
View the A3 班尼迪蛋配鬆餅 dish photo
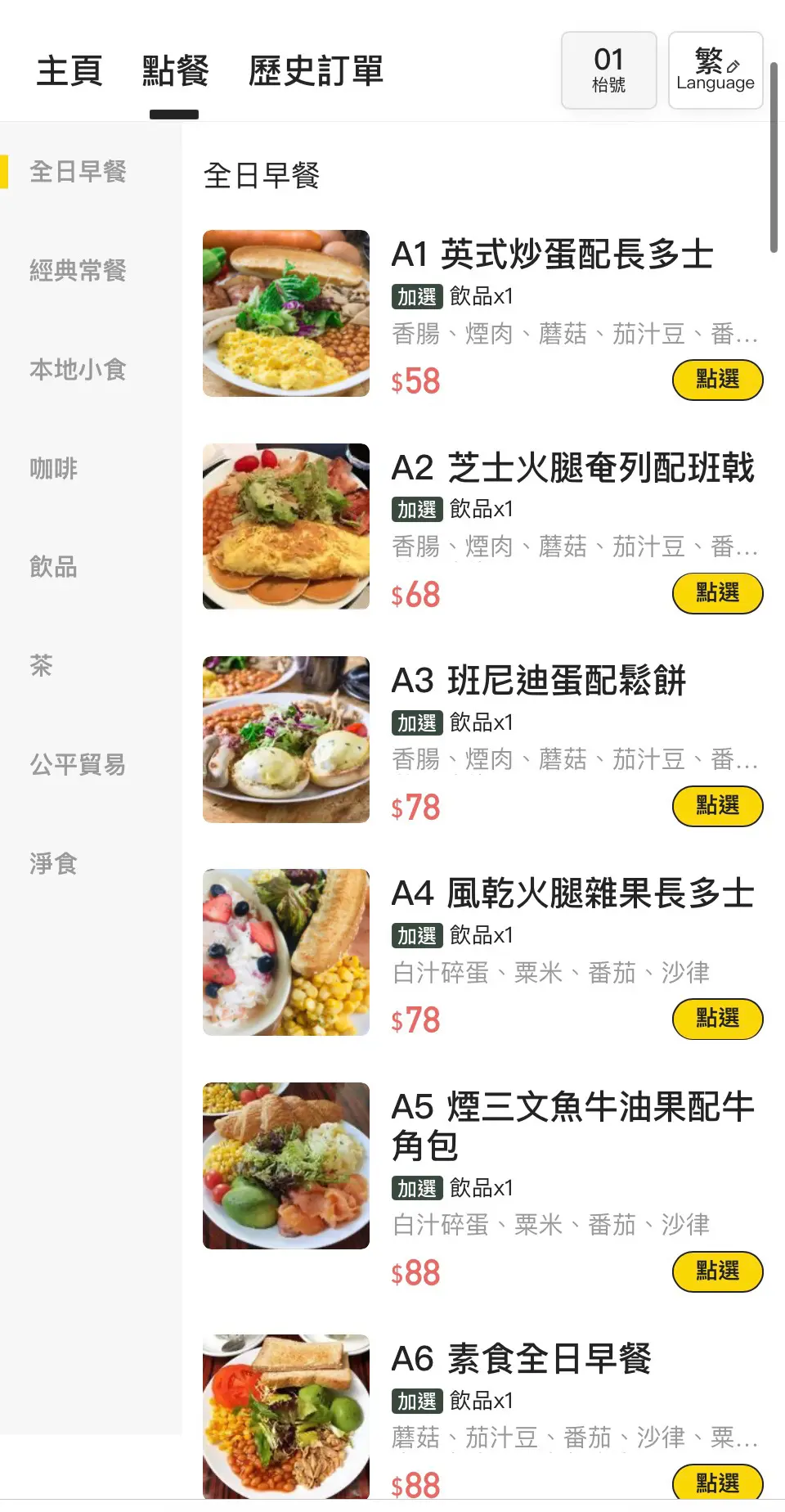tap(286, 740)
